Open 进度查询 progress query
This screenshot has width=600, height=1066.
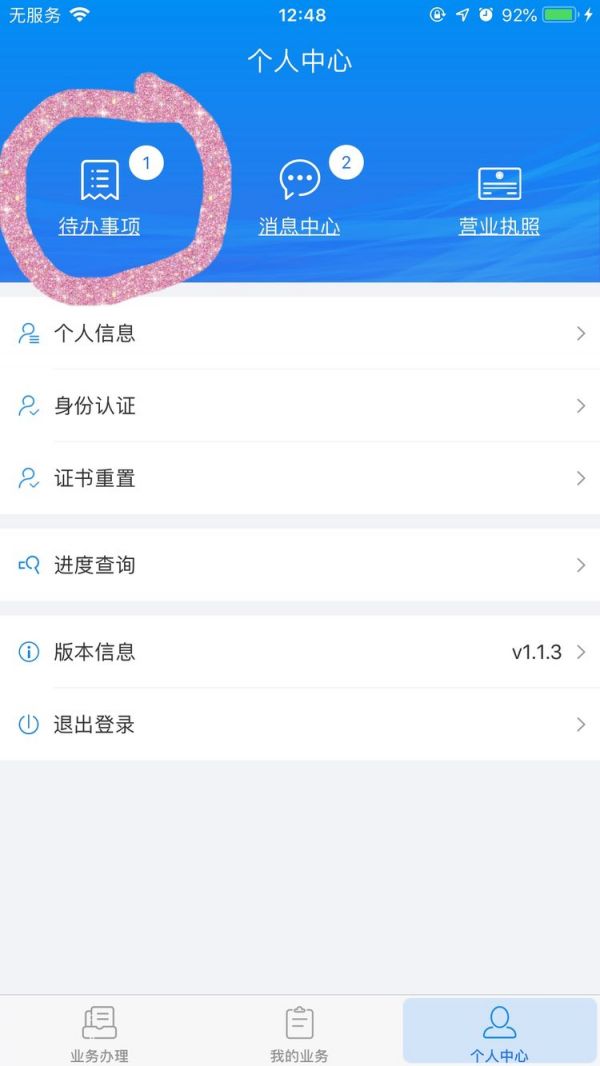(x=300, y=565)
